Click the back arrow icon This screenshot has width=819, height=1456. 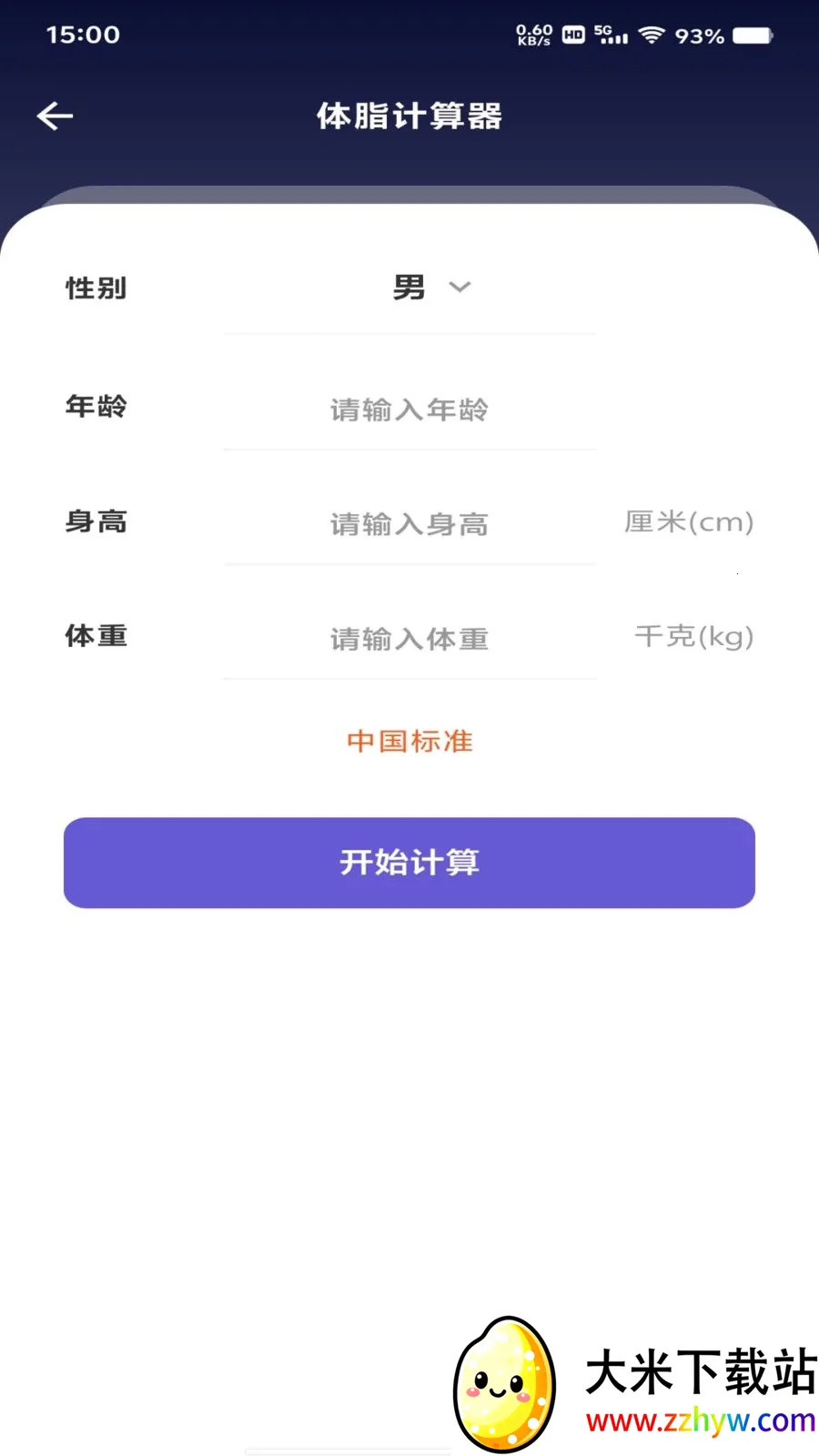click(56, 116)
